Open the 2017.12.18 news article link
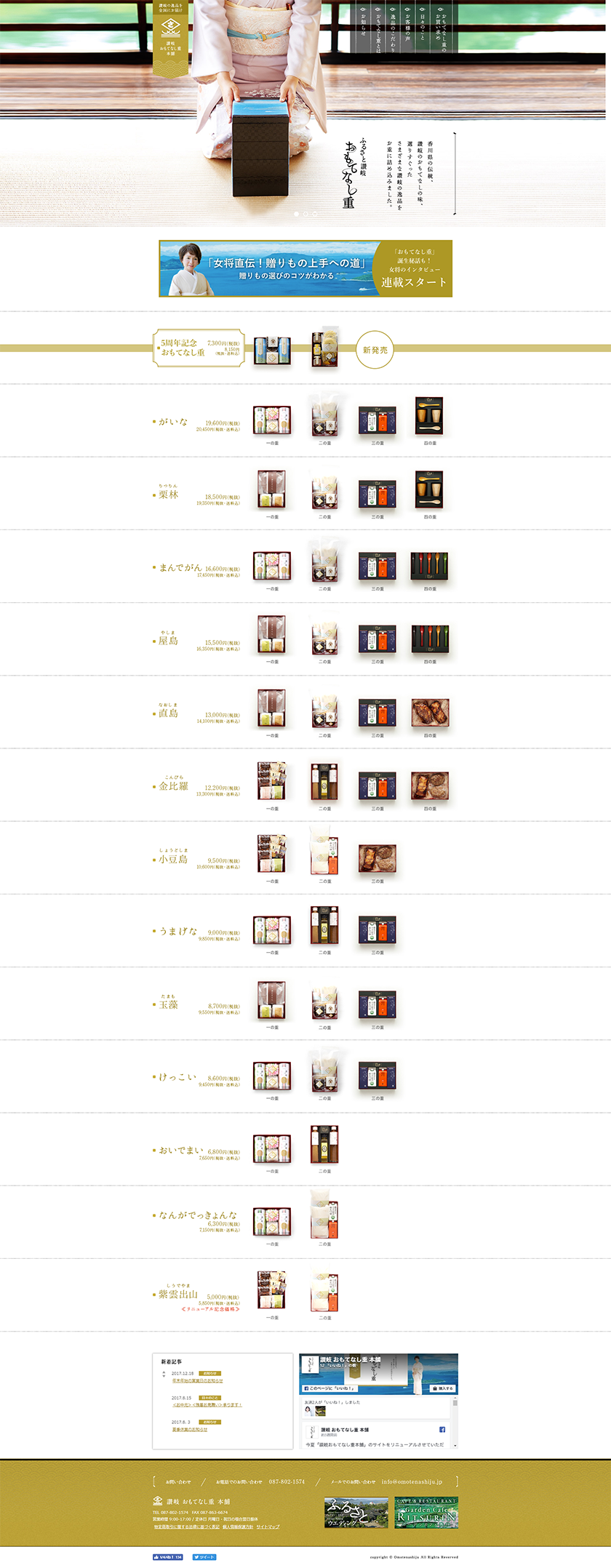This screenshot has height=1568, width=611. pyautogui.click(x=197, y=1380)
